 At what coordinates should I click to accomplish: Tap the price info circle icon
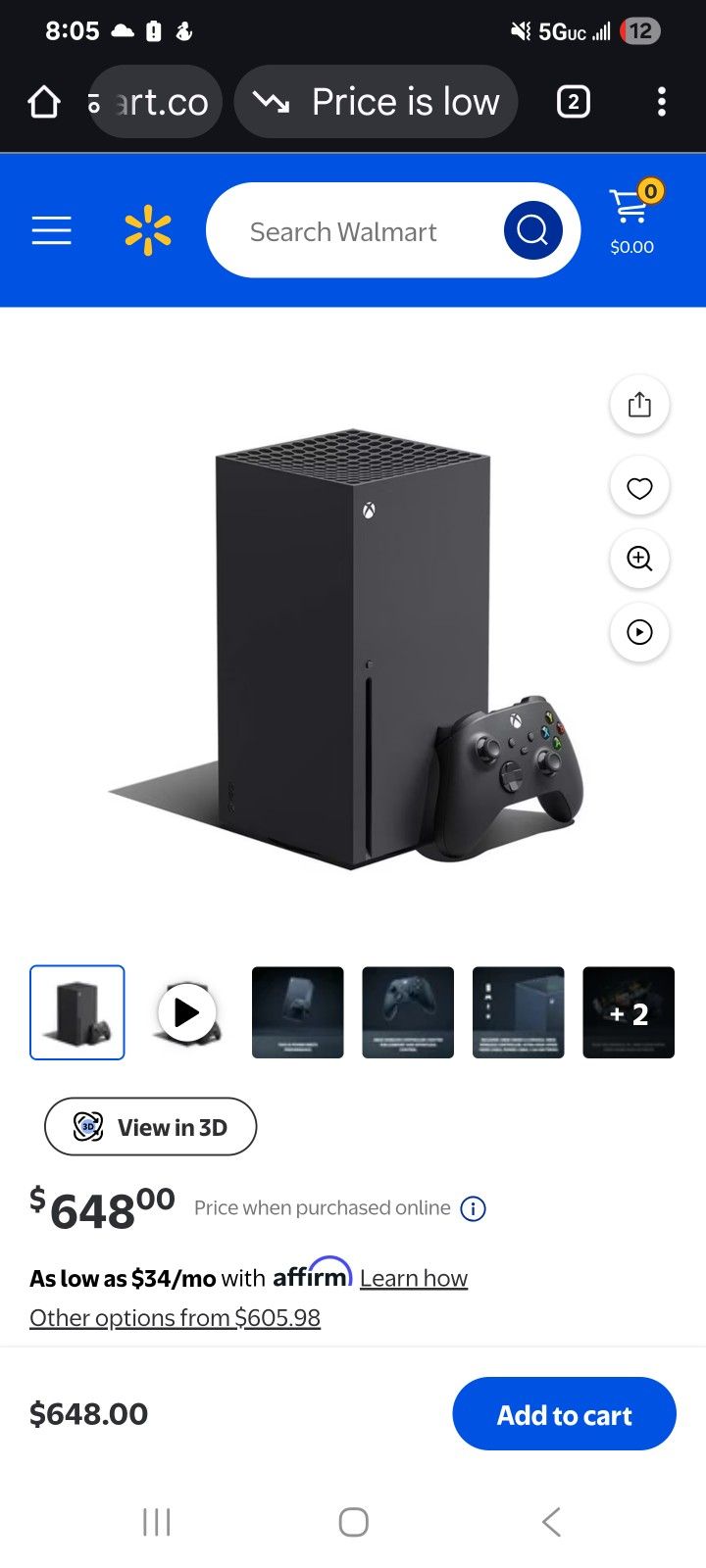473,1208
